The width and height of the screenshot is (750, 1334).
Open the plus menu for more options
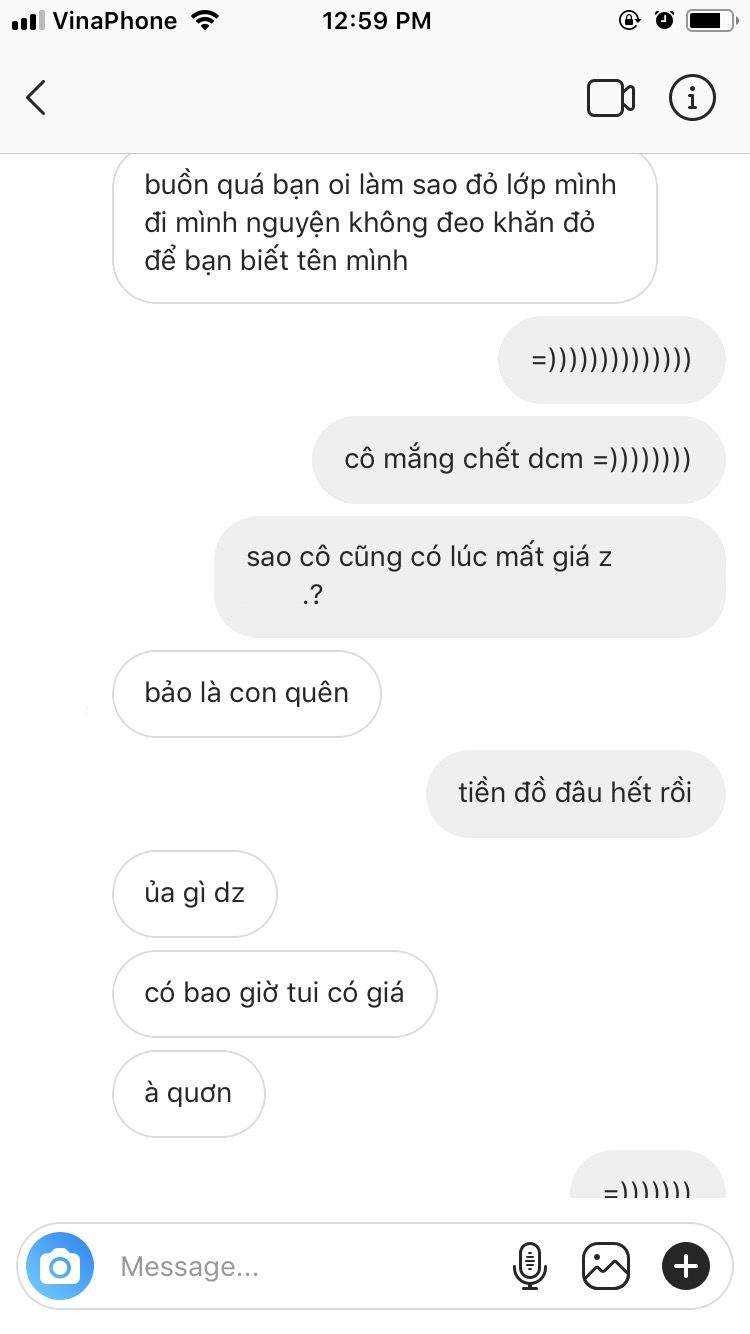click(x=686, y=1267)
